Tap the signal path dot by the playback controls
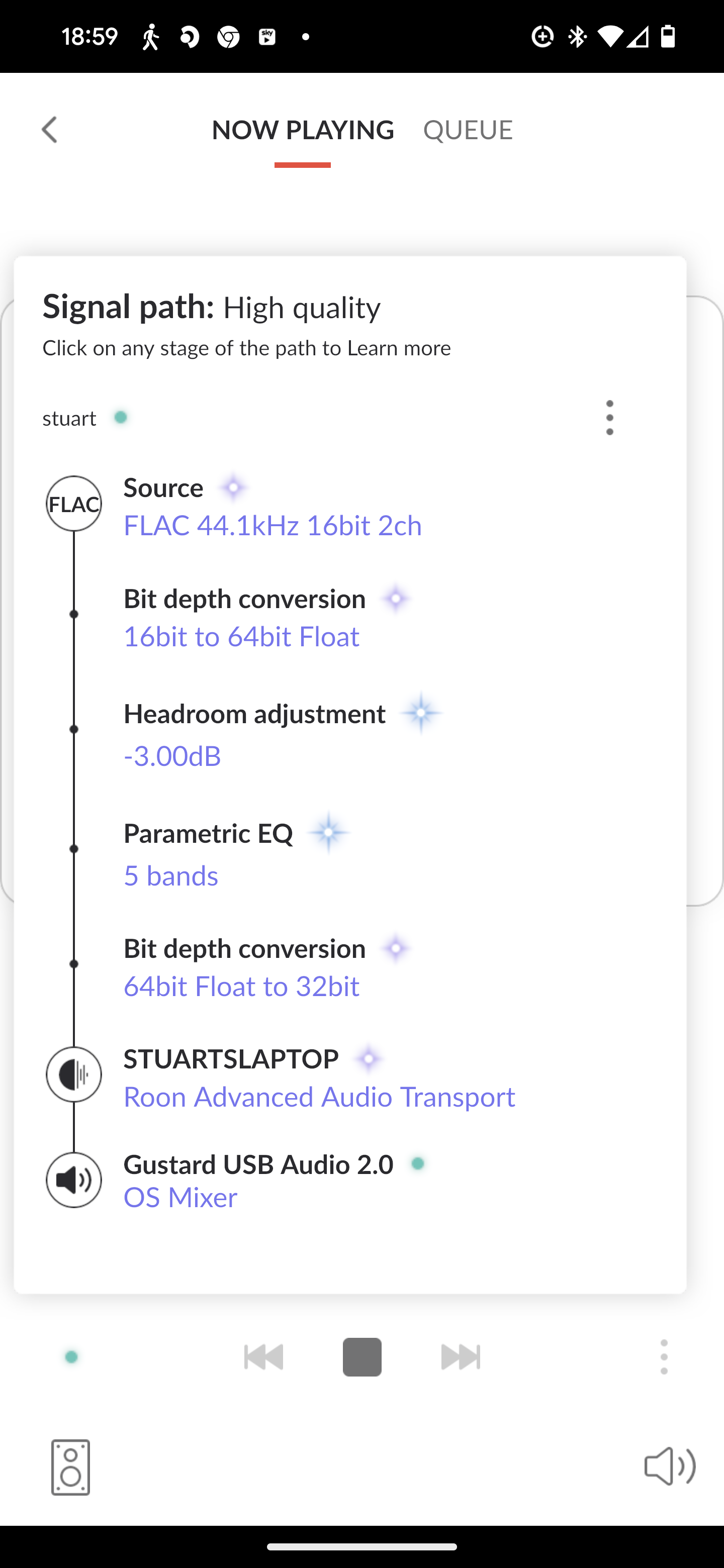724x1568 pixels. click(72, 1357)
